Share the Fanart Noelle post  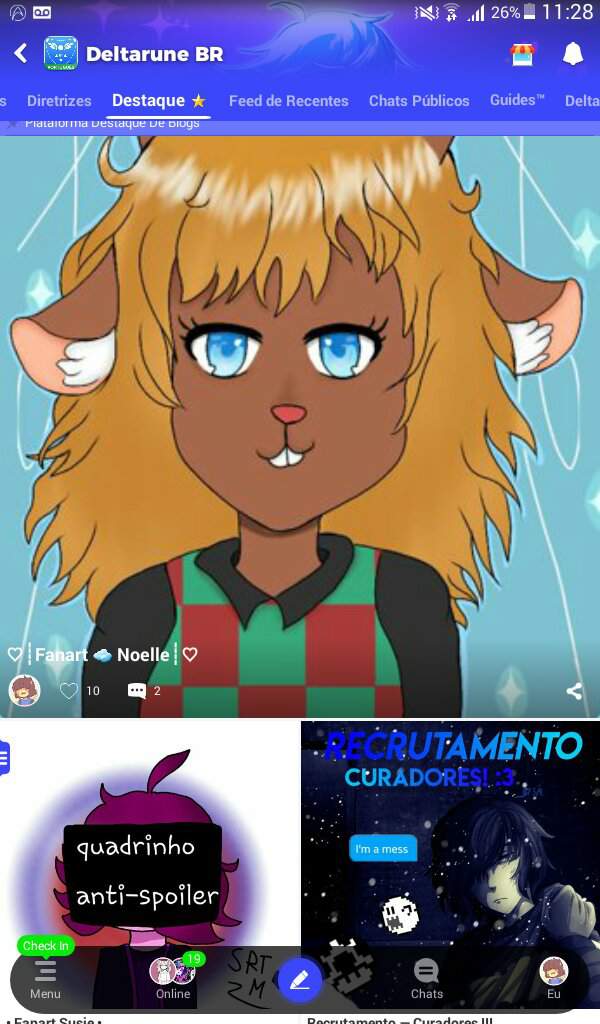tap(574, 690)
